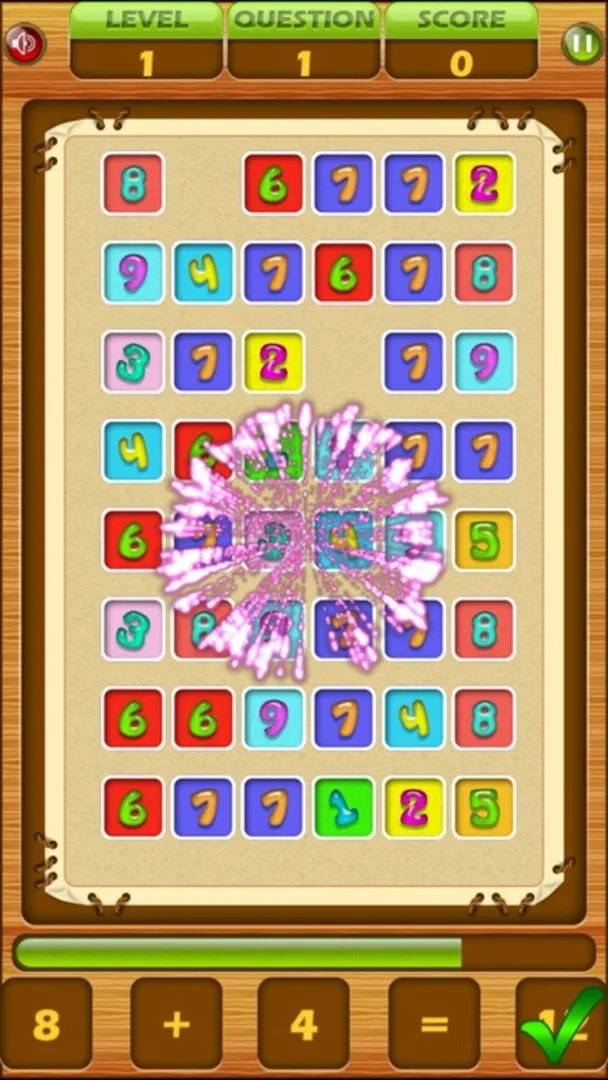The height and width of the screenshot is (1080, 608).
Task: Select the green number 1 tile
Action: (343, 807)
